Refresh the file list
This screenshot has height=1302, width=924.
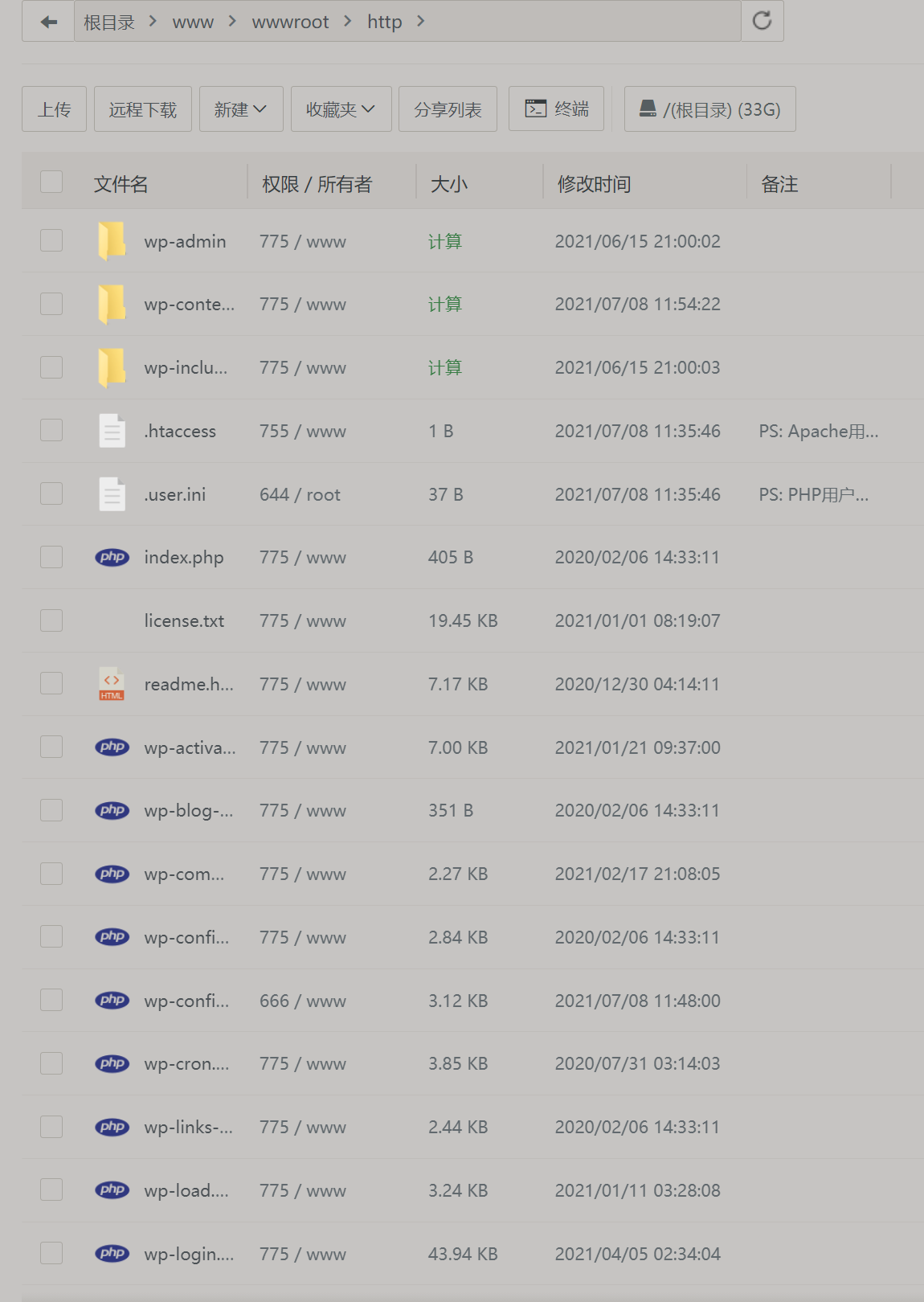(762, 22)
